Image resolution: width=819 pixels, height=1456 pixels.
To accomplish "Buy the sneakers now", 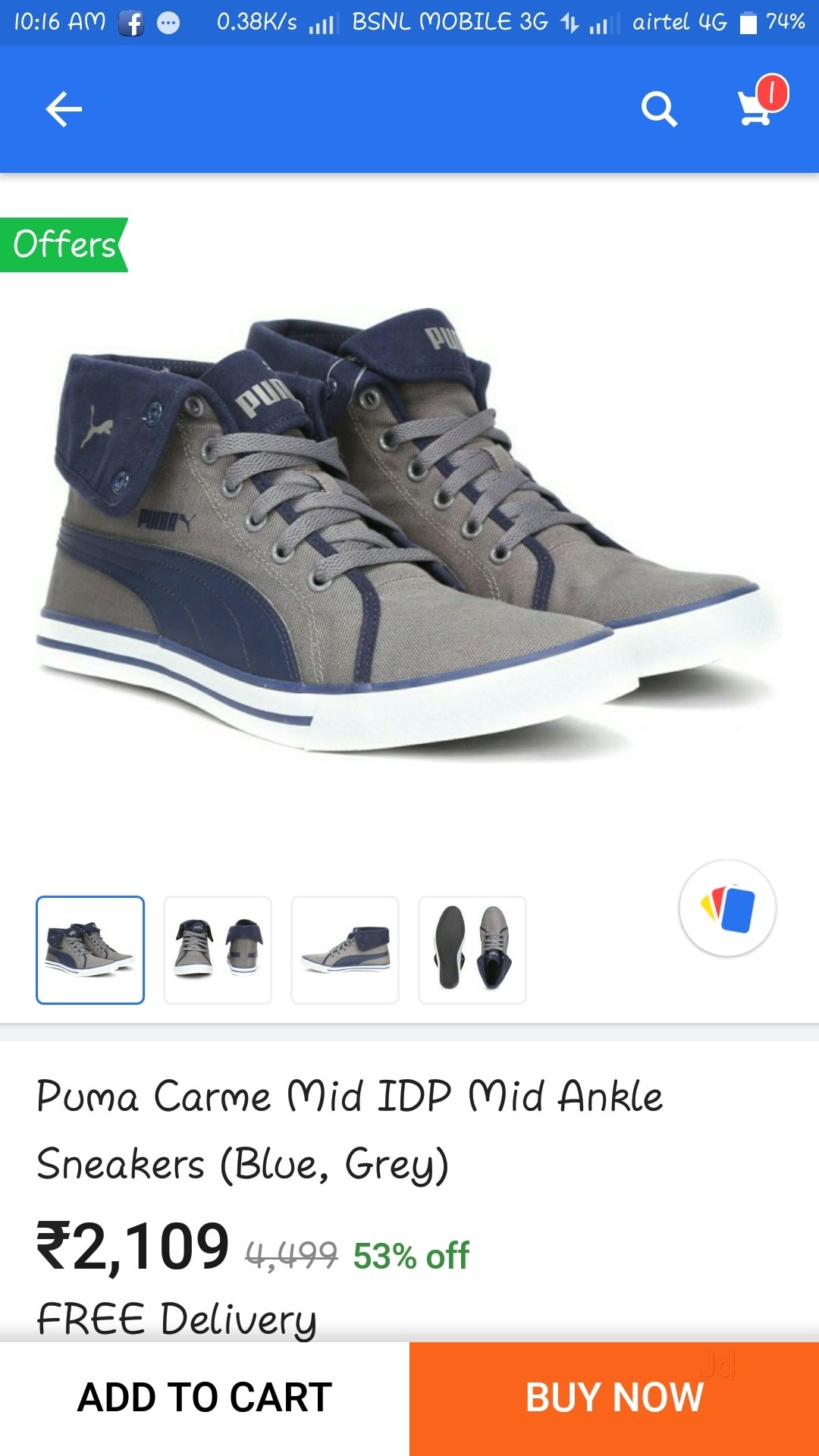I will pos(614,1398).
